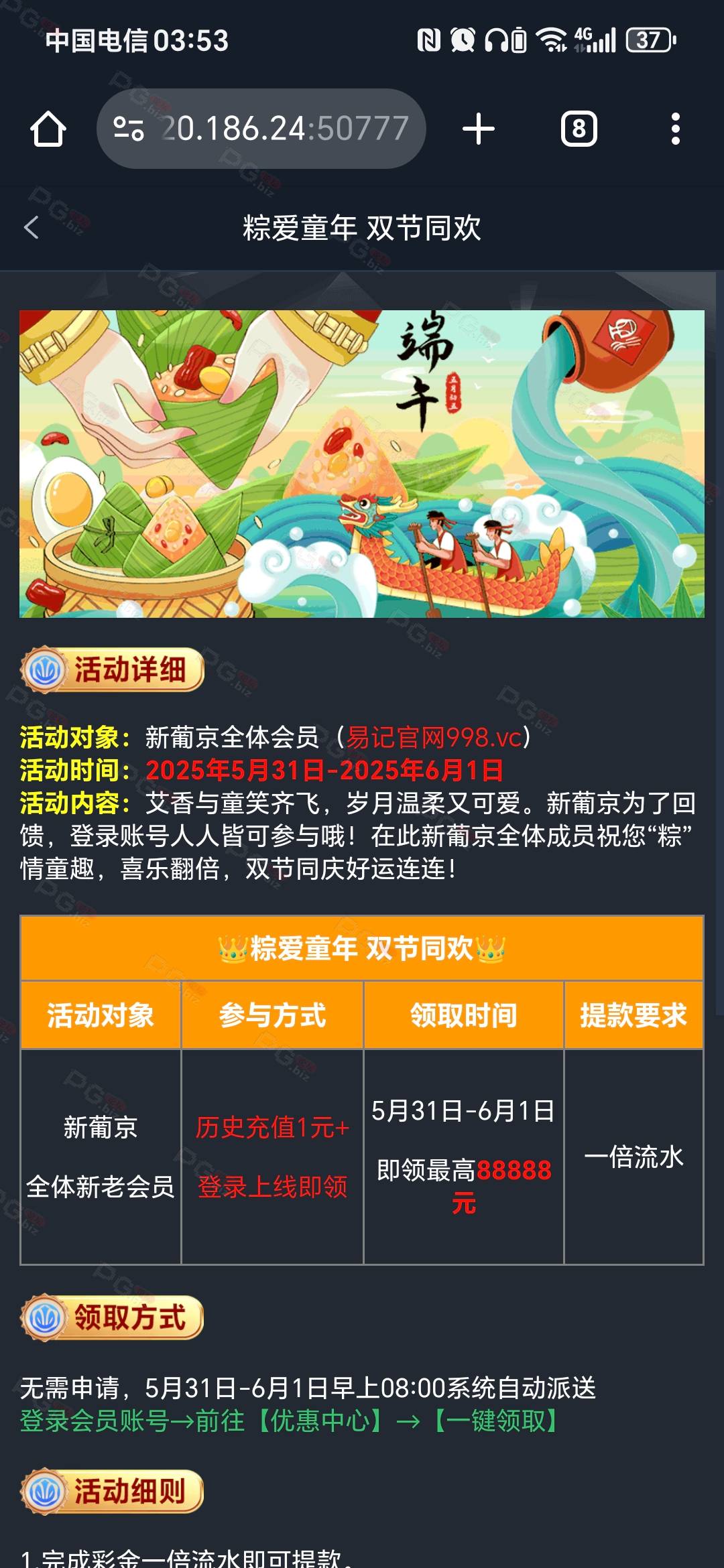Go to the browser home page
This screenshot has width=724, height=1568.
coord(48,129)
